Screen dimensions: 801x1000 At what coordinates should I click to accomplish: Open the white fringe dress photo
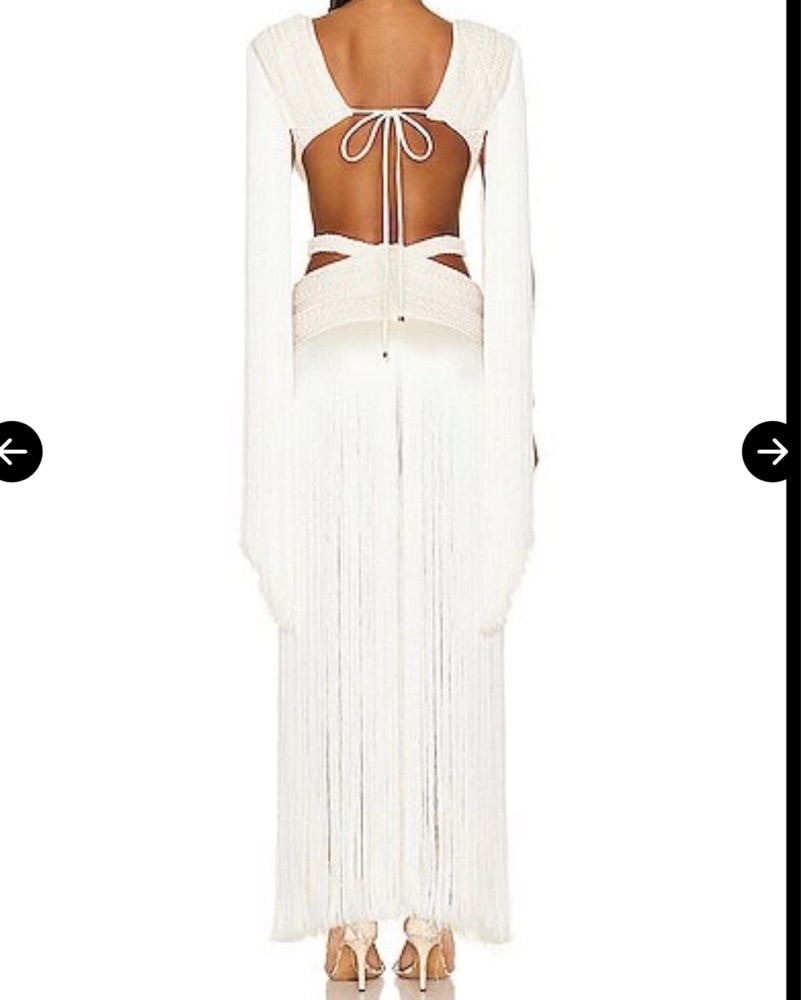click(x=390, y=500)
